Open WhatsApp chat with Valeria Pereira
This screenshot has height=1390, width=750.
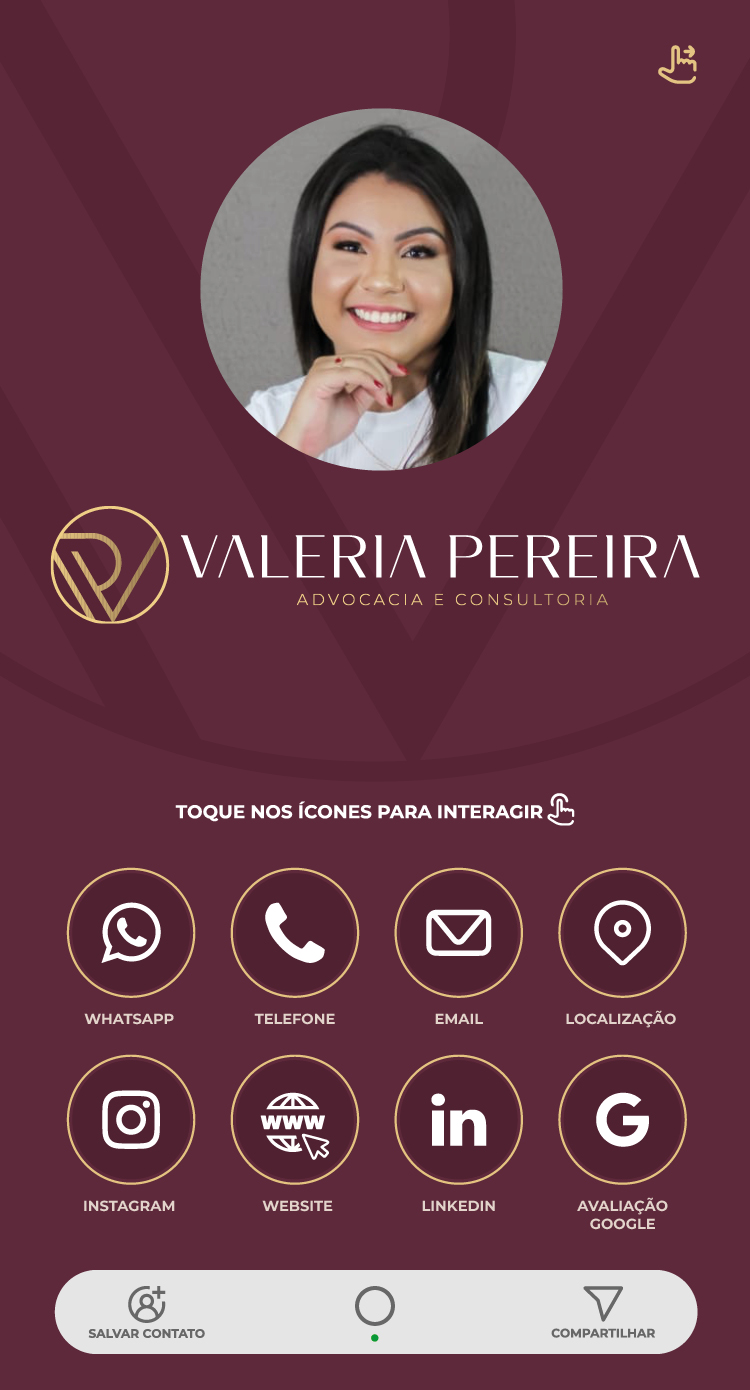131,932
